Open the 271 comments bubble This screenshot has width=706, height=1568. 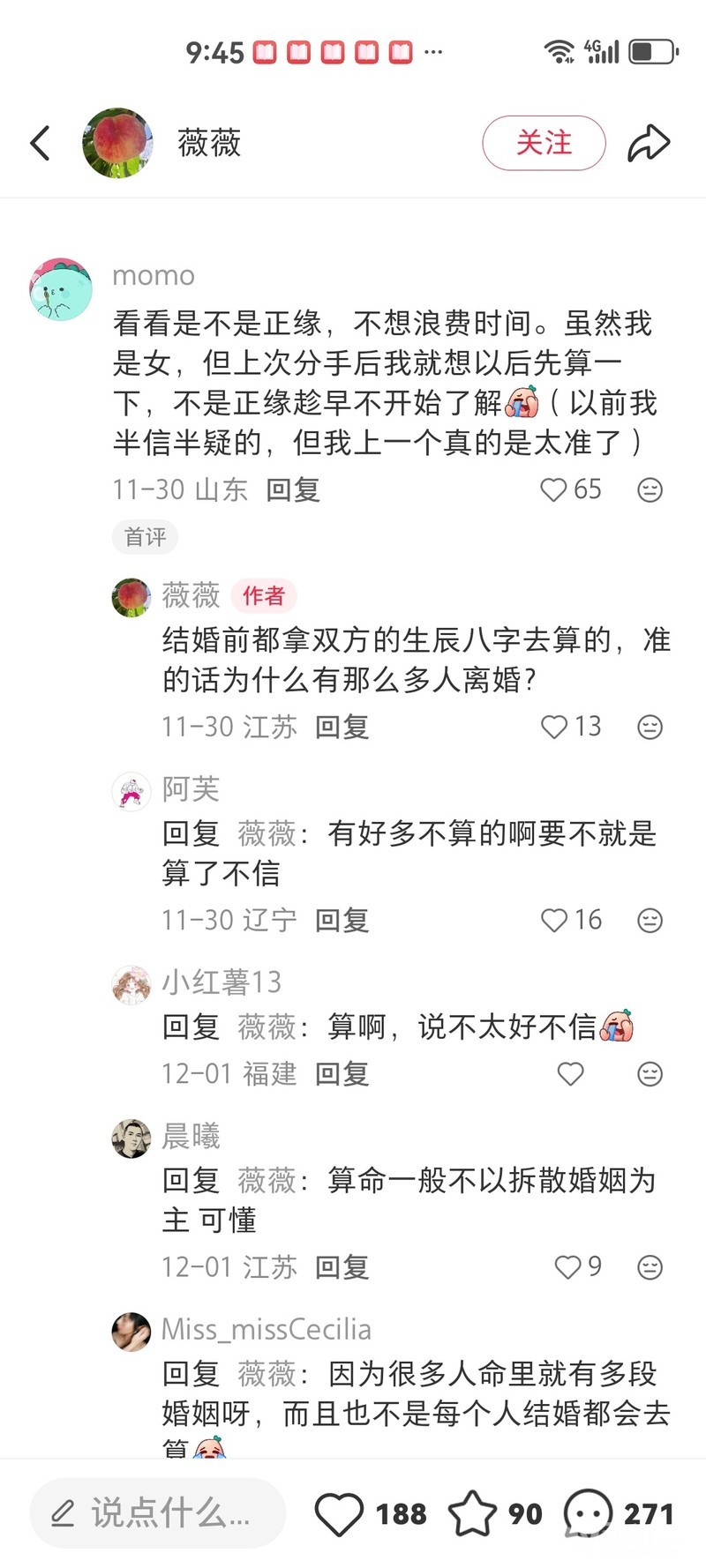589,1513
